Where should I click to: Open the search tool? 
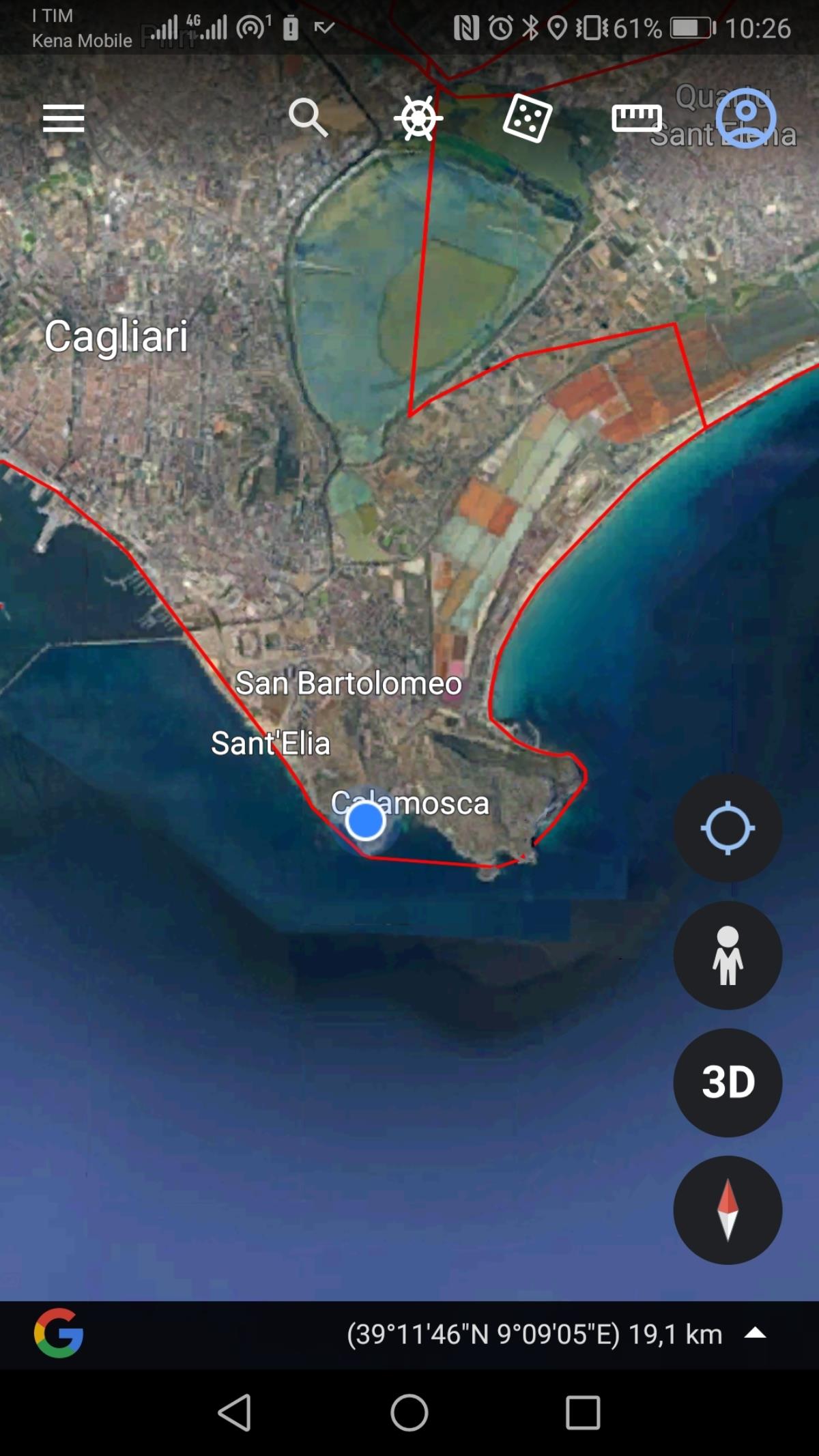308,117
